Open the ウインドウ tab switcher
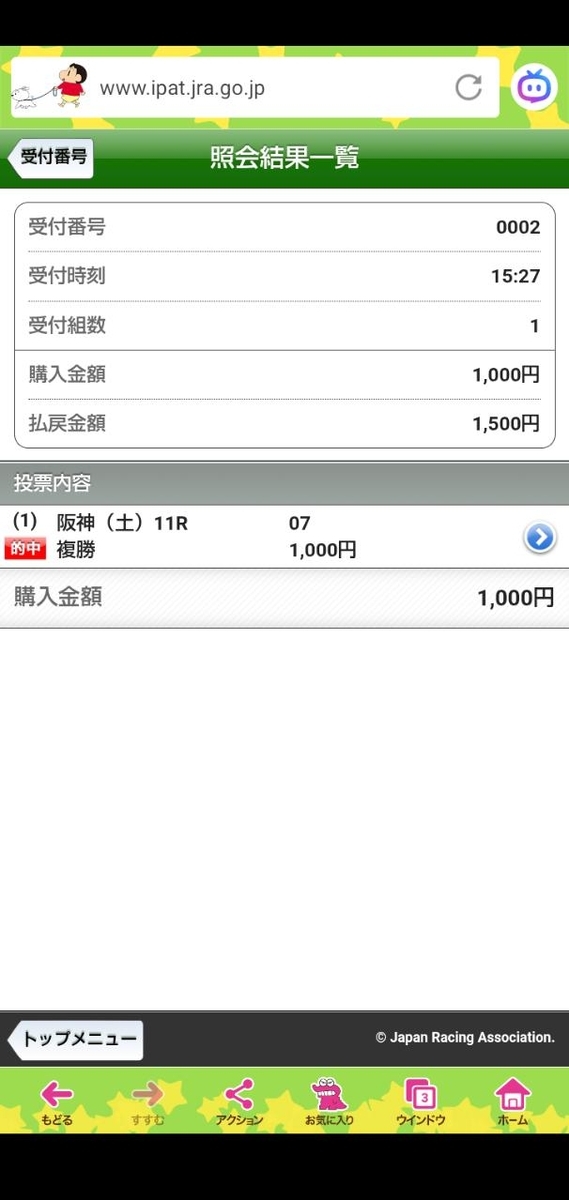569x1200 pixels. click(x=421, y=1101)
